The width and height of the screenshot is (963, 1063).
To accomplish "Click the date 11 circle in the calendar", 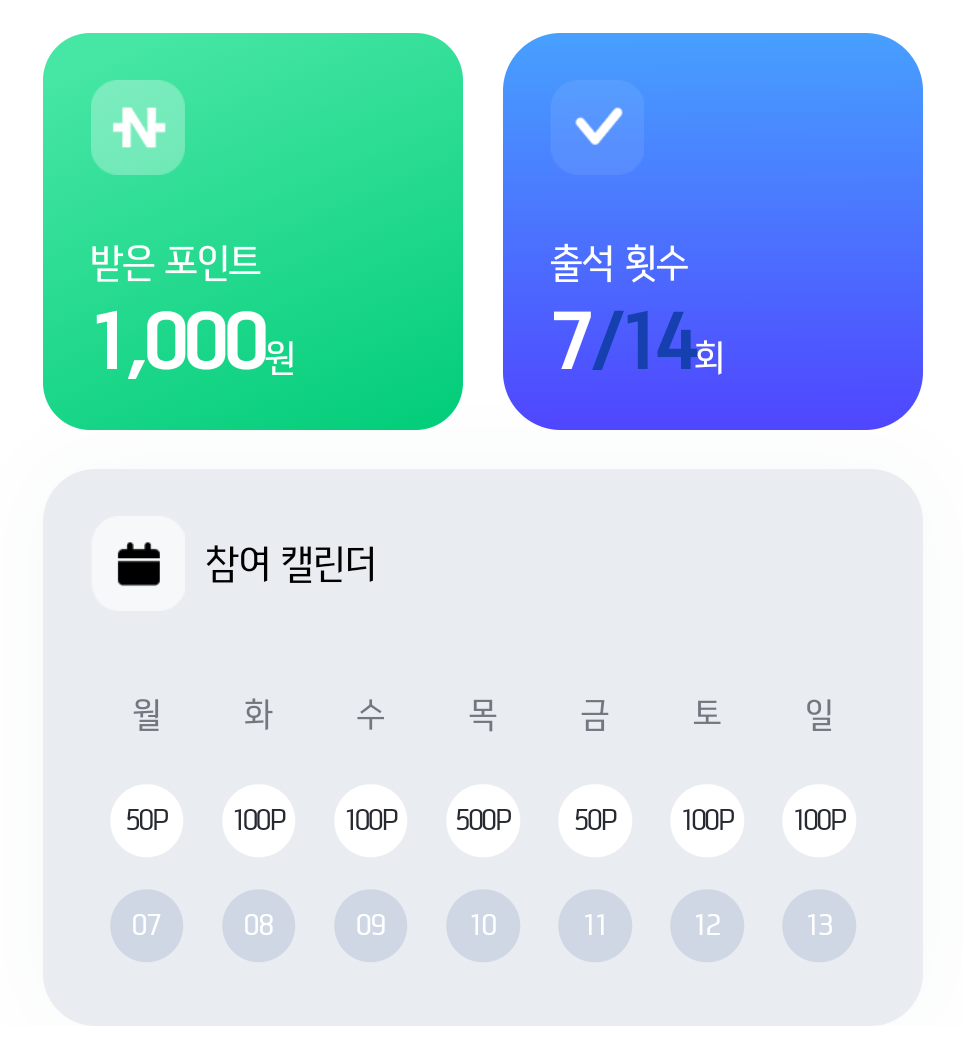I will pos(595,926).
